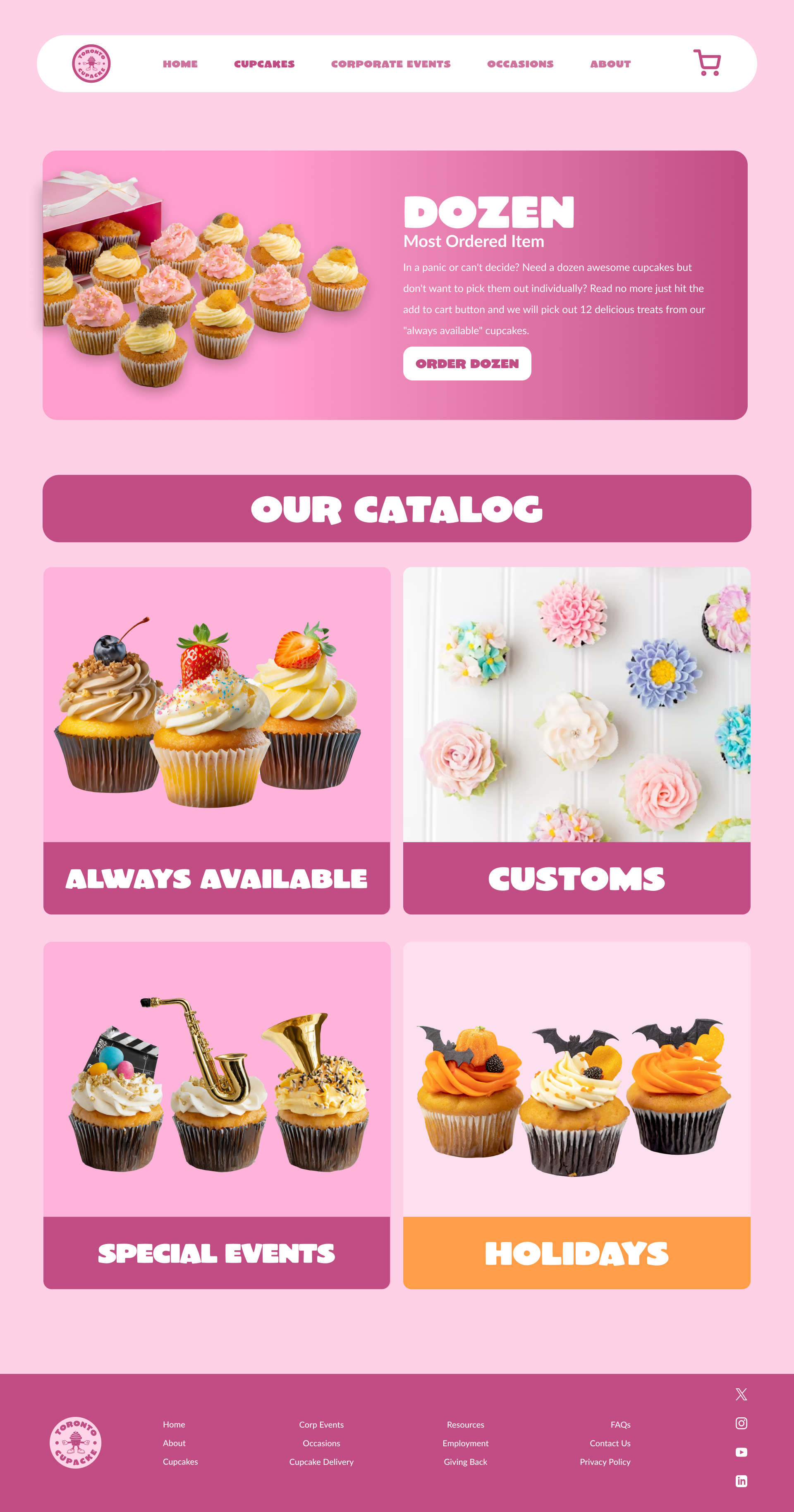This screenshot has width=794, height=1512.
Task: Open the Cupcake Delivery footer link
Action: [322, 1462]
